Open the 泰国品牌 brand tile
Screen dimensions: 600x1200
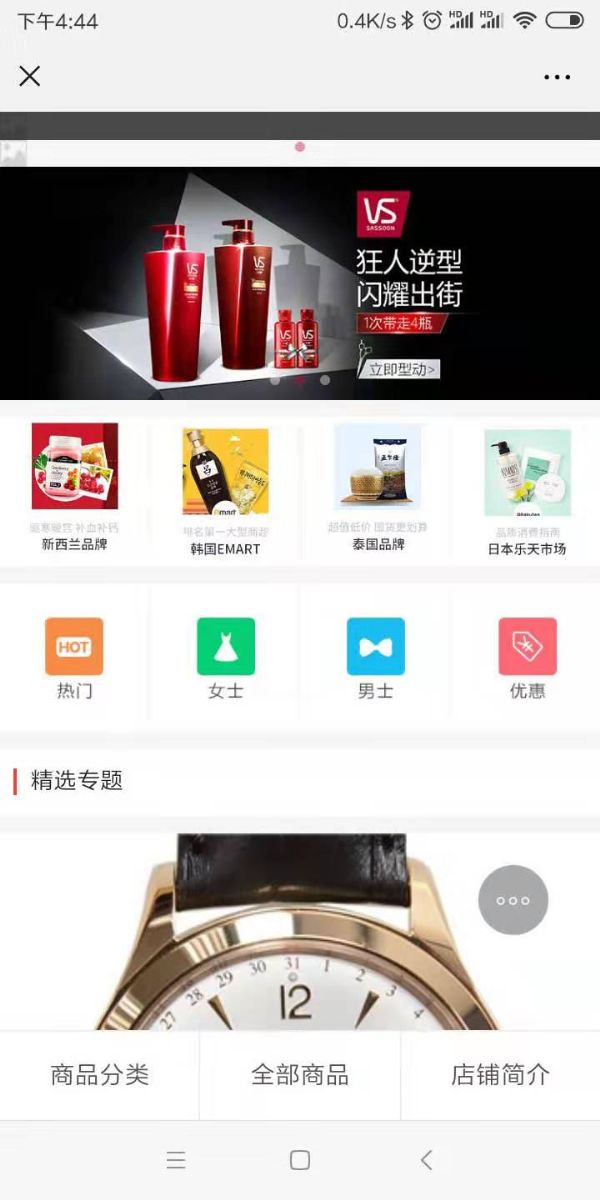tap(377, 490)
